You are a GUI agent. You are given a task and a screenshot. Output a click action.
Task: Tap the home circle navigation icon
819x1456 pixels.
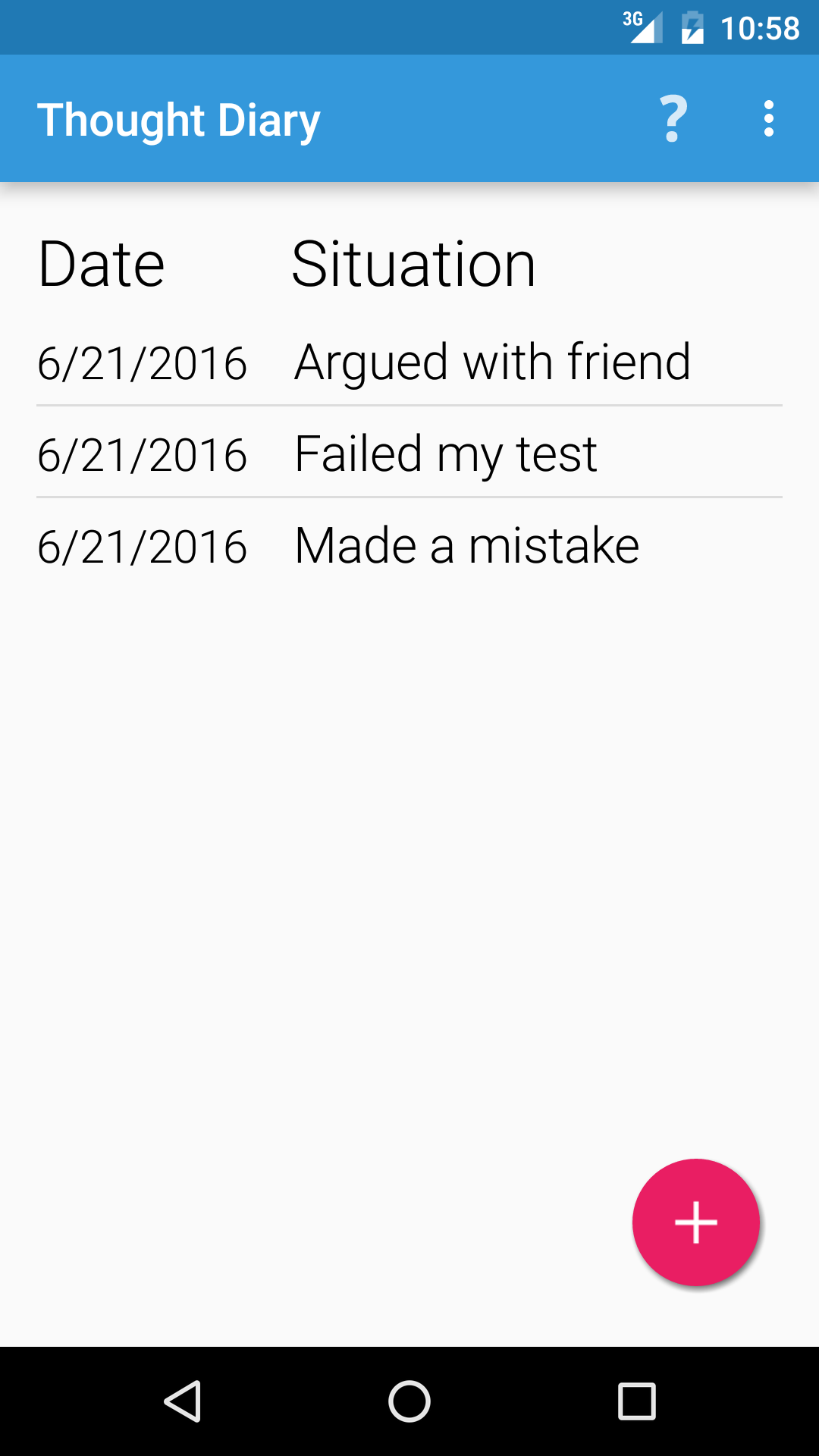tap(409, 1399)
